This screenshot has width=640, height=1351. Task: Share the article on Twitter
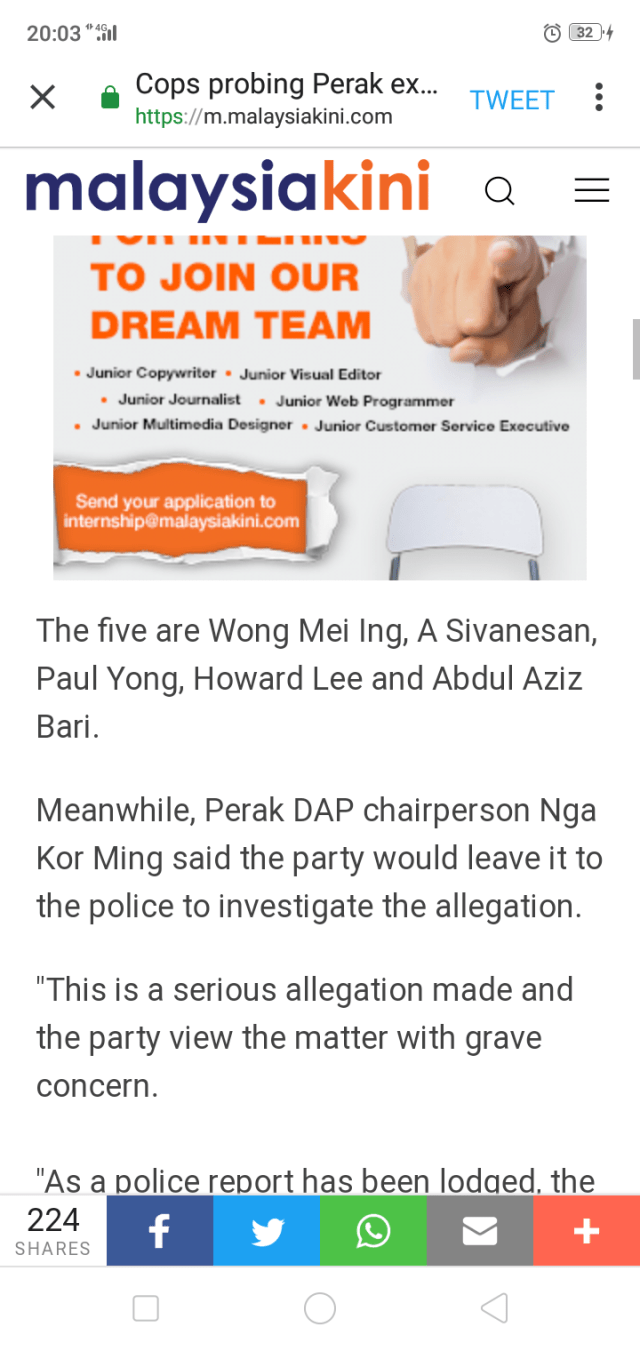coord(266,1231)
